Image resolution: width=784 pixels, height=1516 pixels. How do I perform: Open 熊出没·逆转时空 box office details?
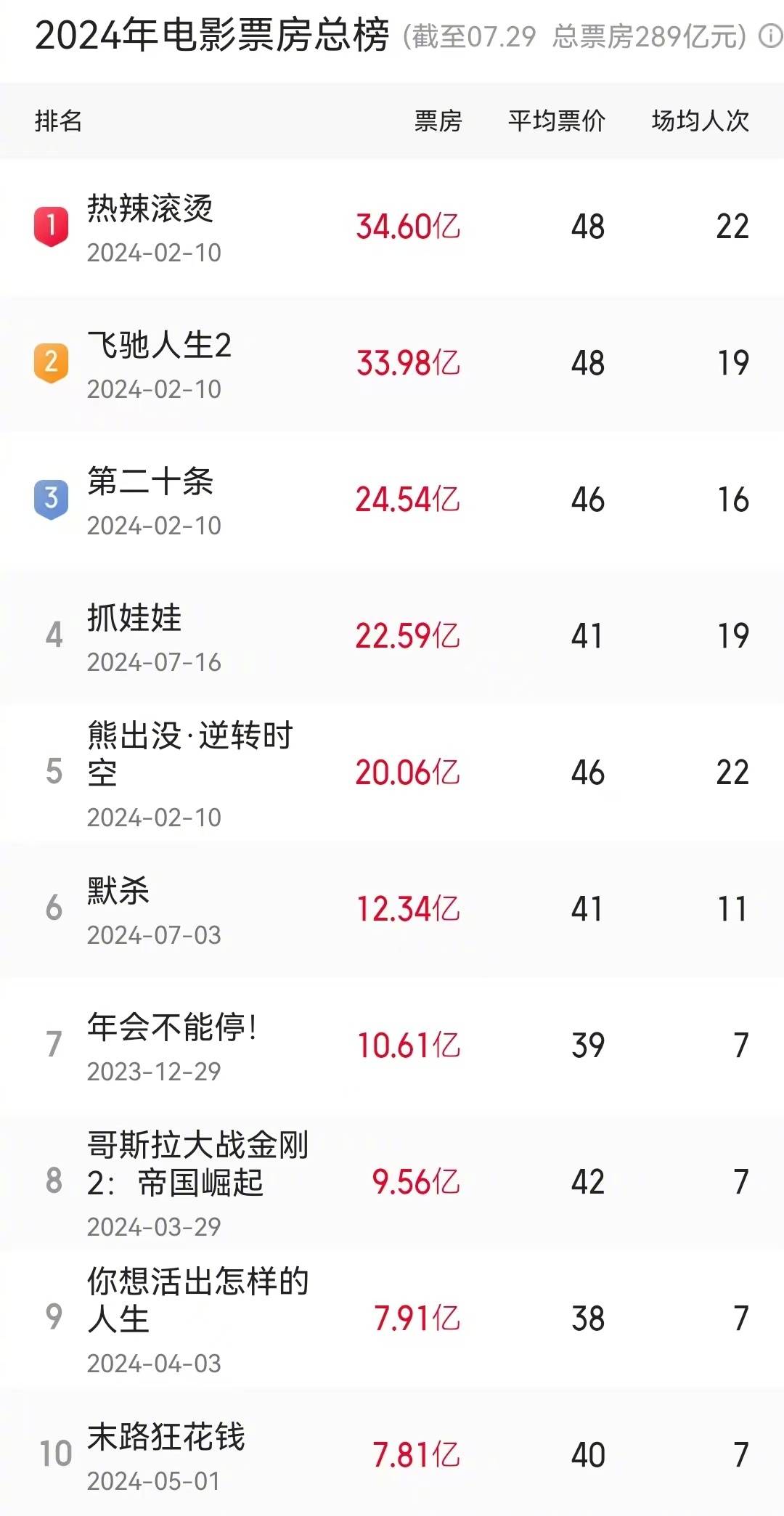(x=392, y=773)
